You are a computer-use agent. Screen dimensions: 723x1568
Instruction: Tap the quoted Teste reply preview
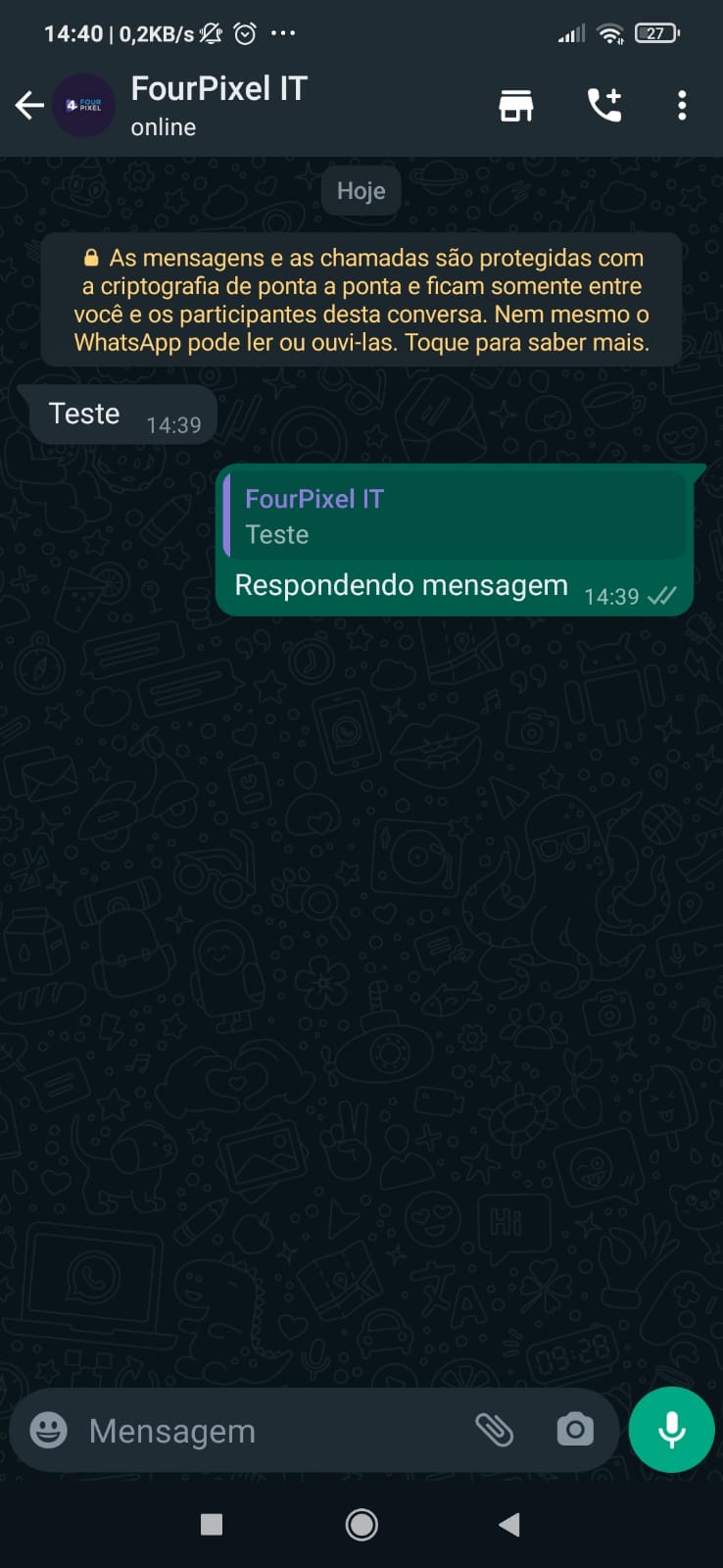click(x=457, y=515)
